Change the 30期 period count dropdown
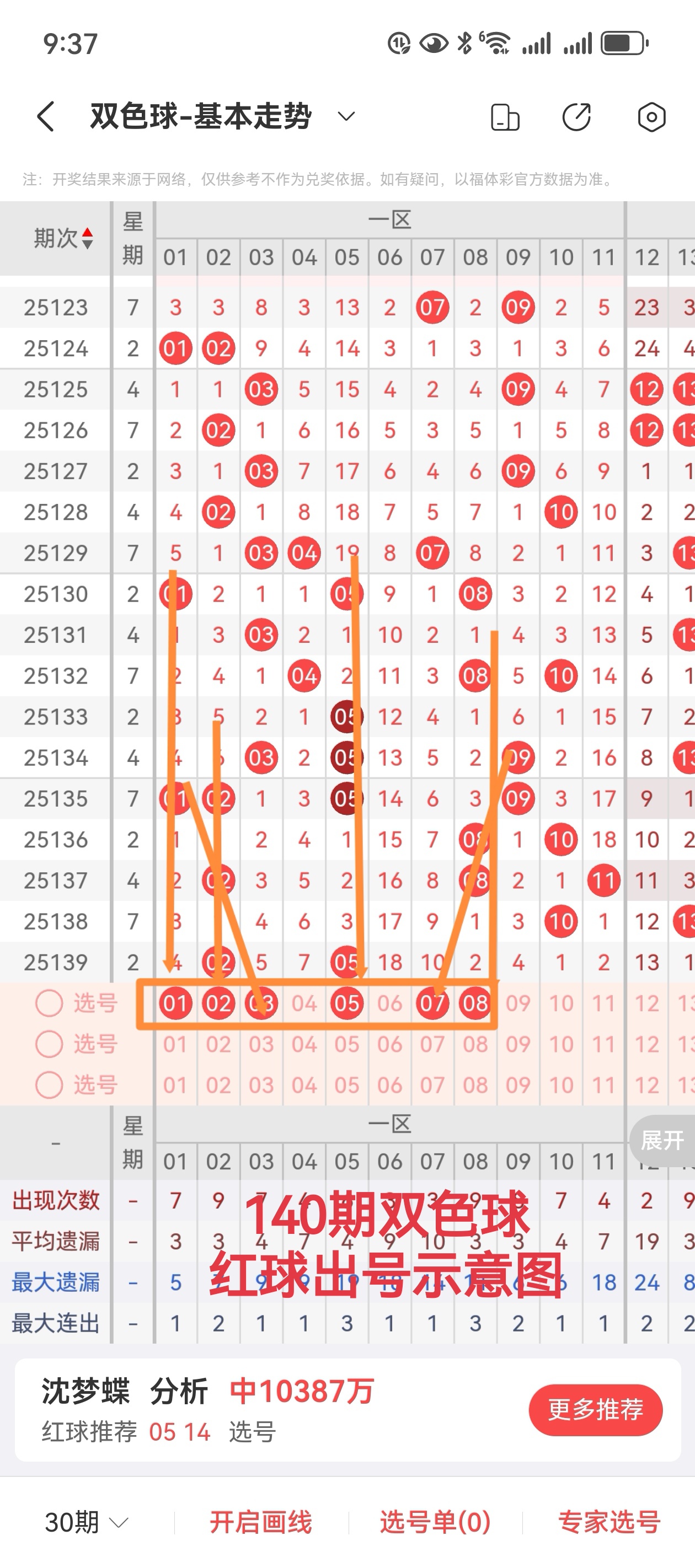Screen dimensions: 695x1568 point(87,1522)
